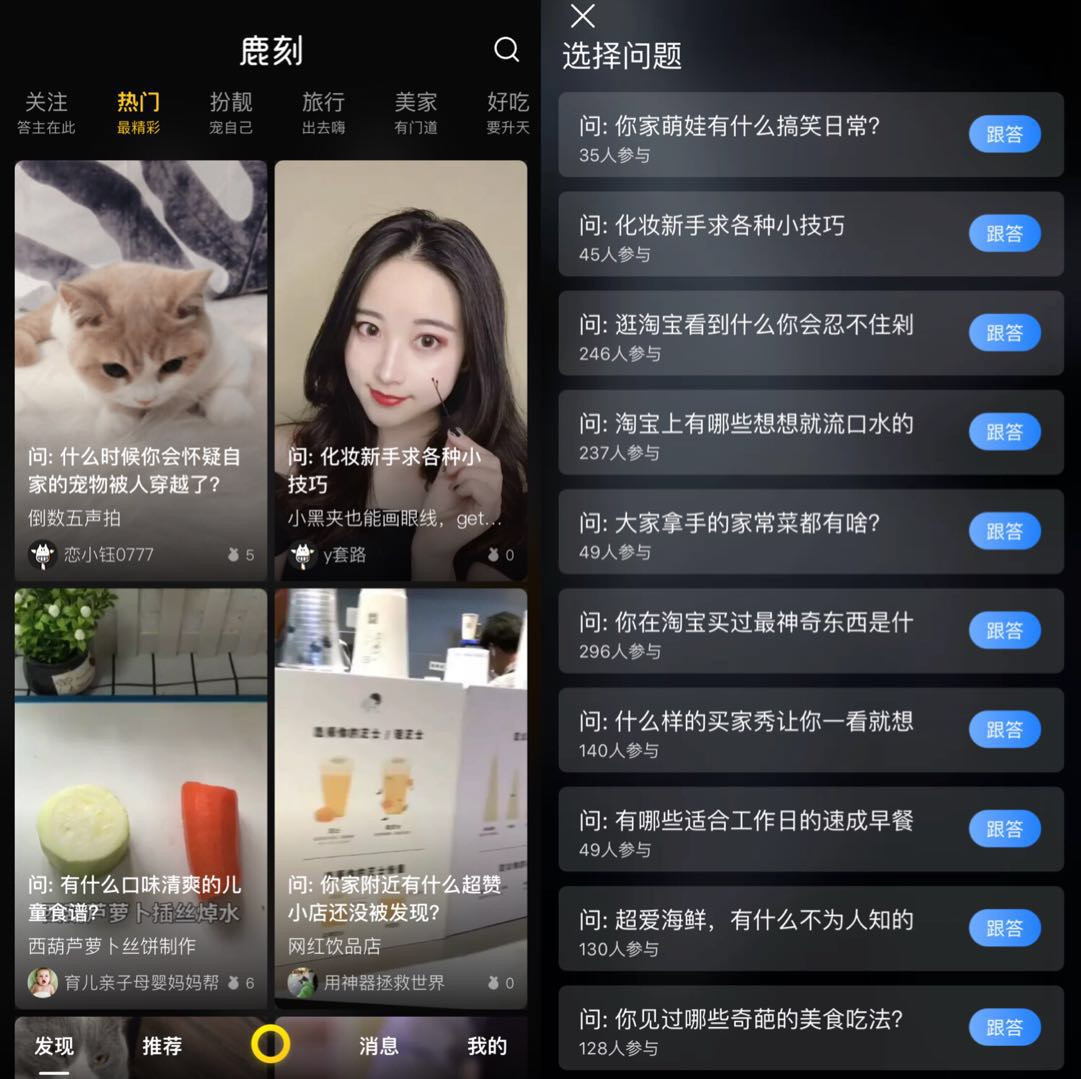The width and height of the screenshot is (1081, 1079).
Task: Switch to the 美家 tab
Action: pyautogui.click(x=416, y=112)
